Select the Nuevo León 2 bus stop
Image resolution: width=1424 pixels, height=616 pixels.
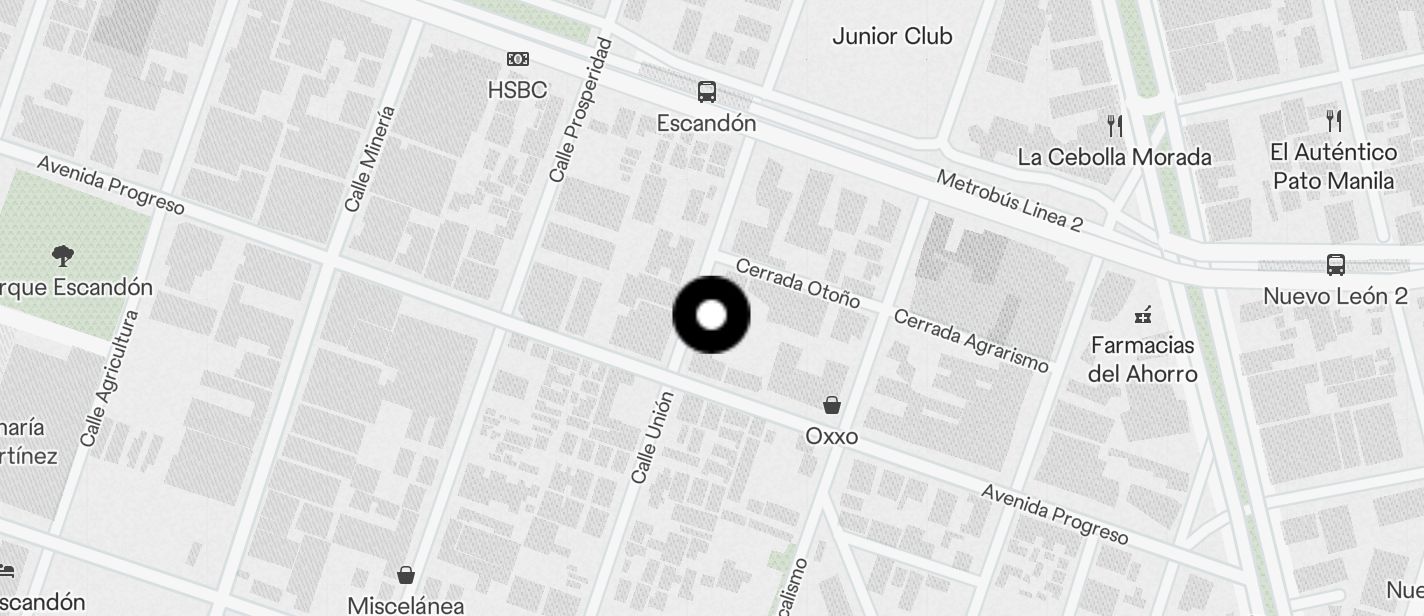pyautogui.click(x=1335, y=265)
